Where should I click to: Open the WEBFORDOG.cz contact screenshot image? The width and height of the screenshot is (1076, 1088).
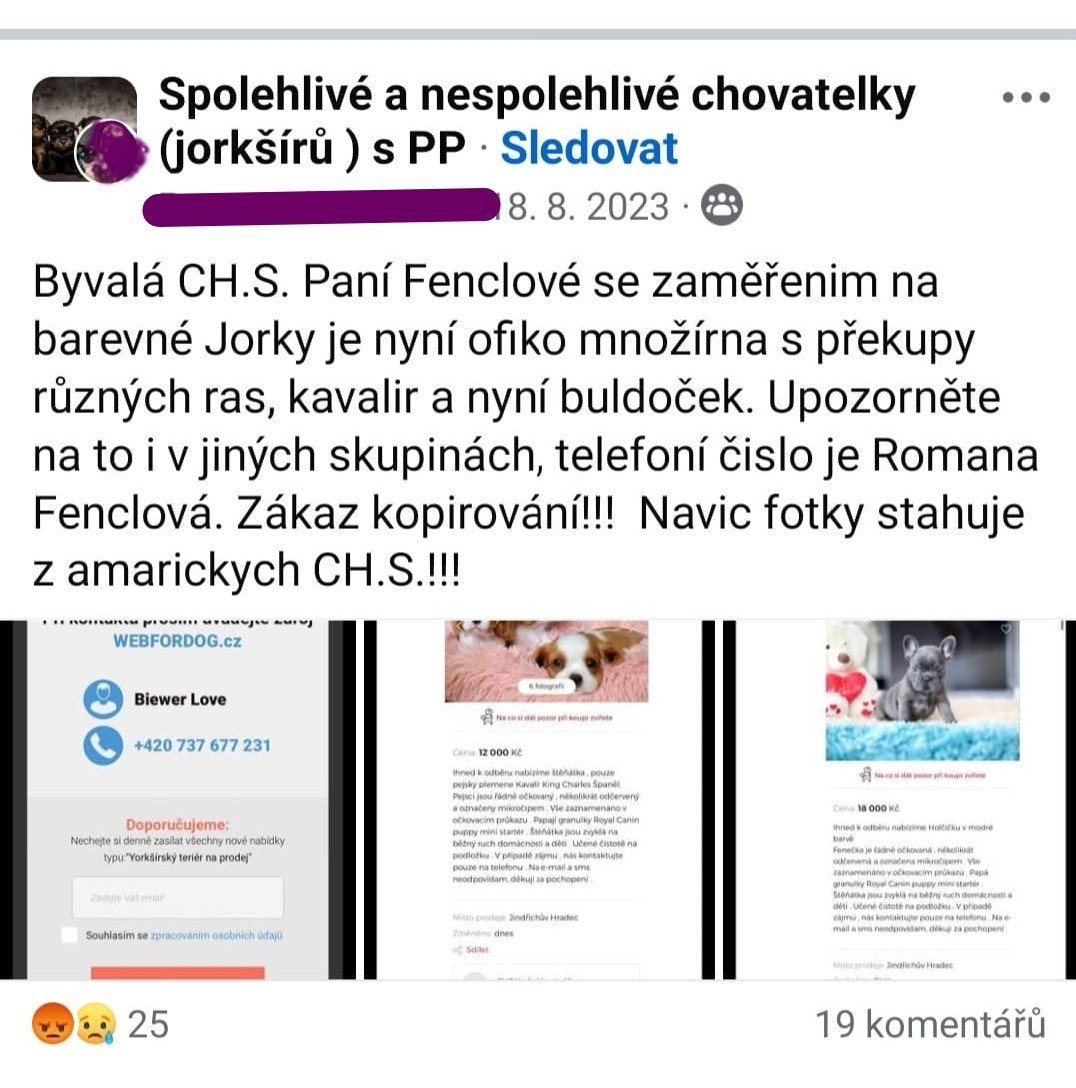[x=180, y=800]
